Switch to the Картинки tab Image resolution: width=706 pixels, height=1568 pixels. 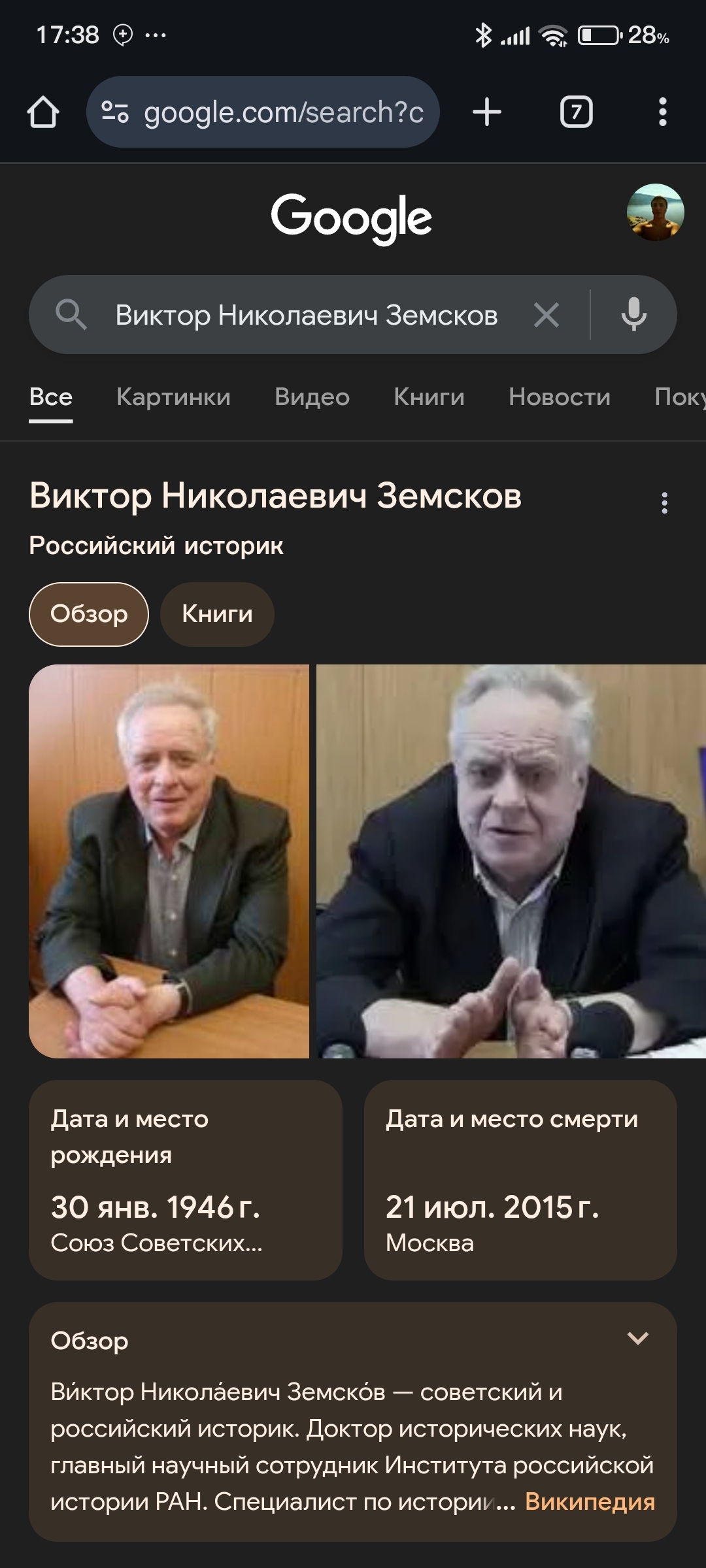tap(173, 397)
